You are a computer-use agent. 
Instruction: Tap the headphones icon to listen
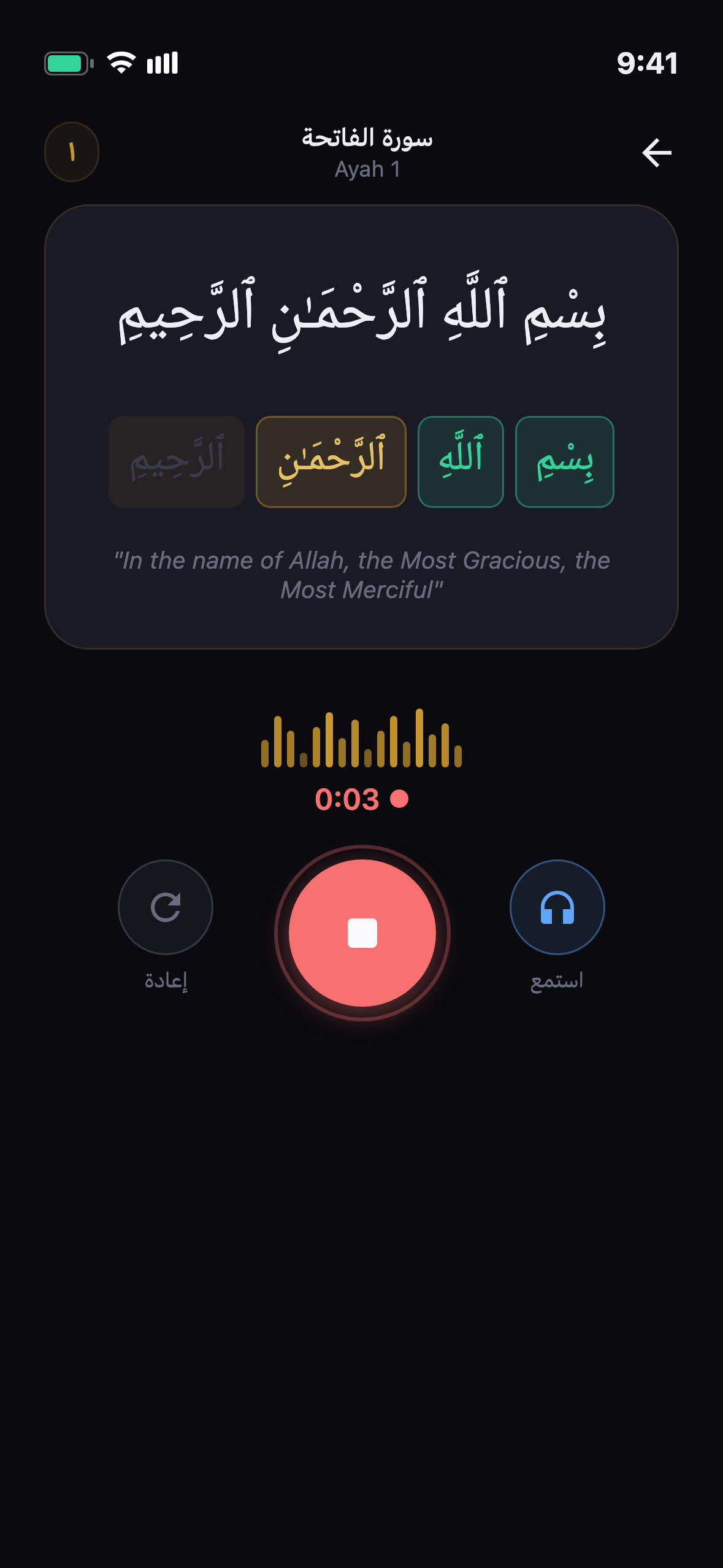click(x=556, y=906)
